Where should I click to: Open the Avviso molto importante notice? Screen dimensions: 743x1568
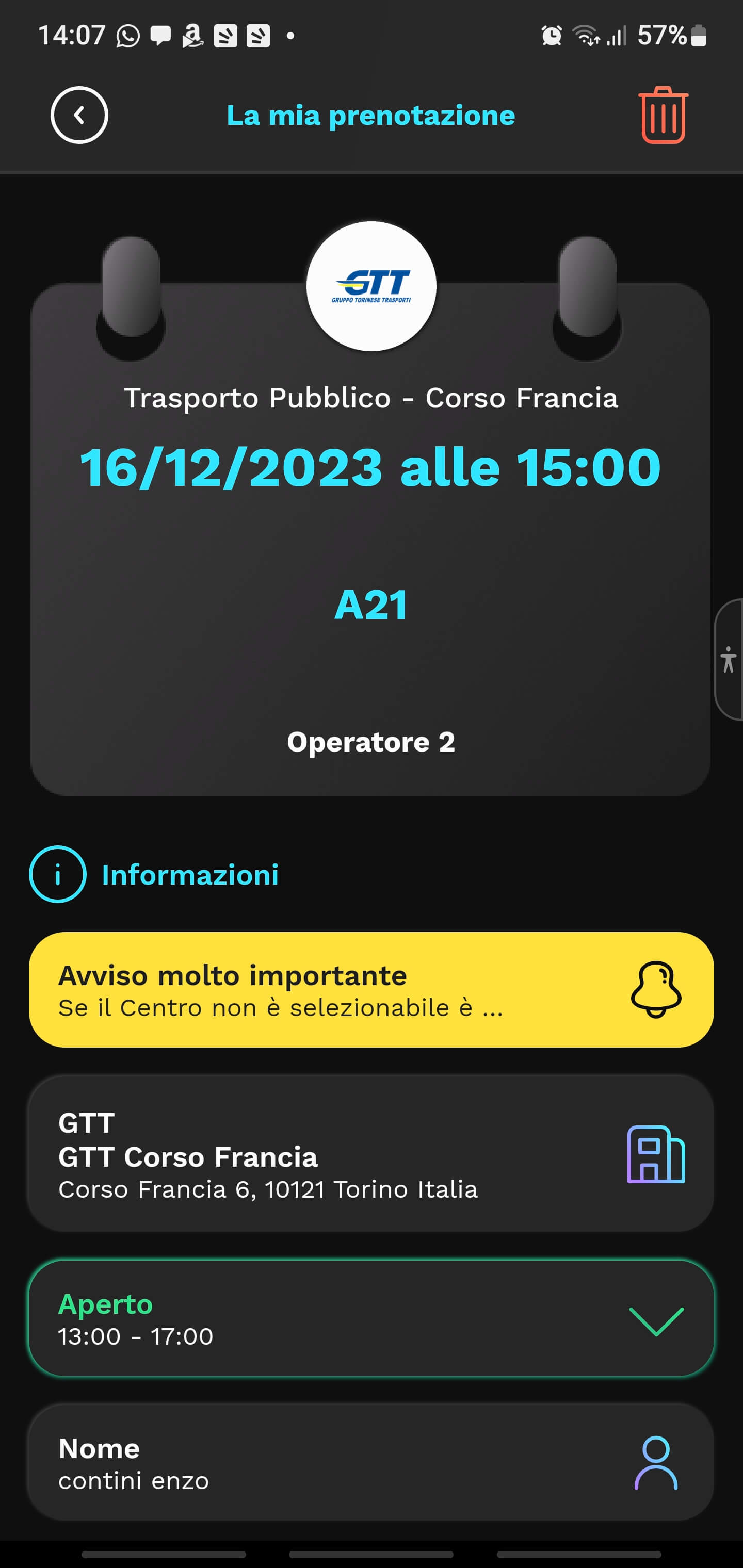[371, 989]
